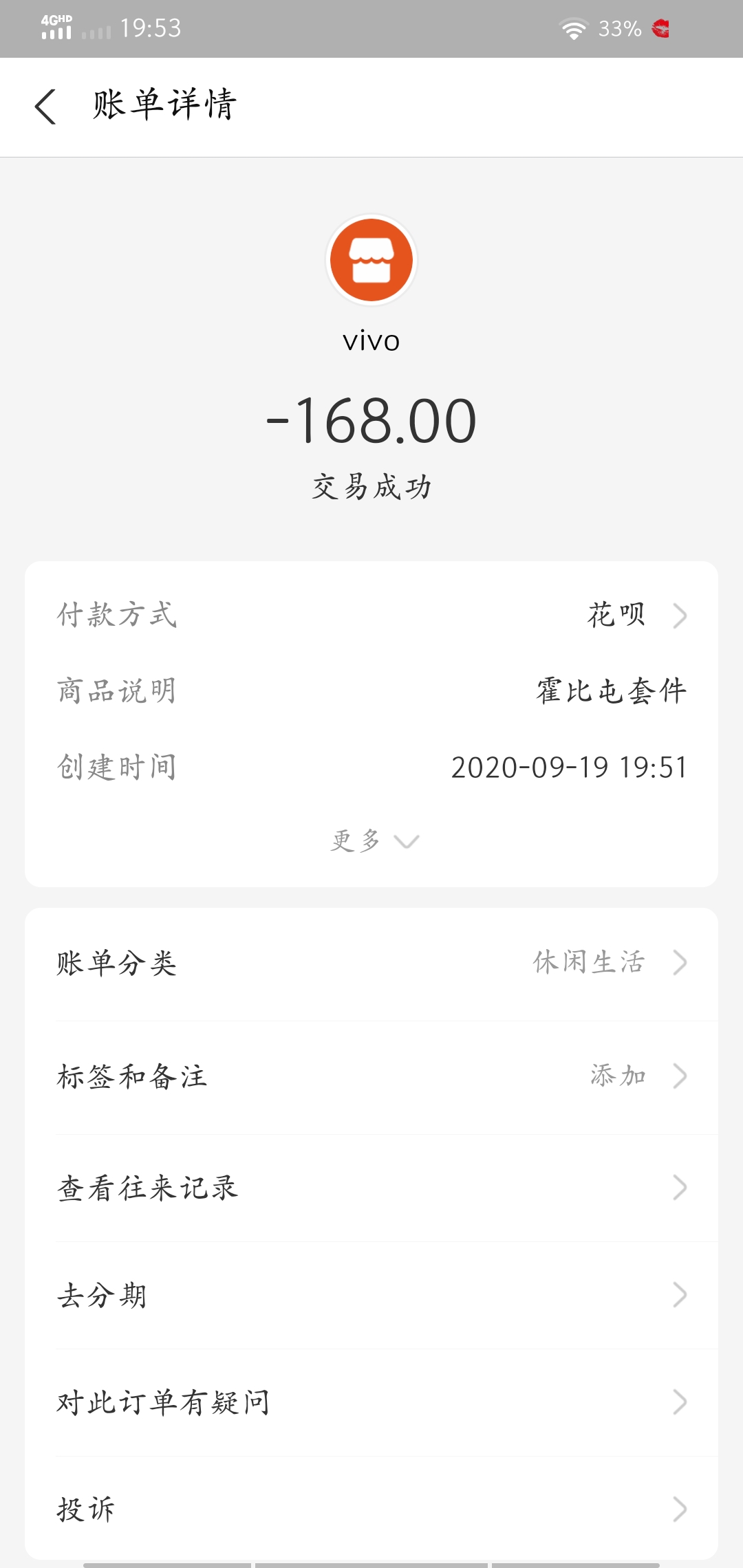Open payment method 花呗 details
Viewport: 743px width, 1568px height.
click(x=614, y=616)
